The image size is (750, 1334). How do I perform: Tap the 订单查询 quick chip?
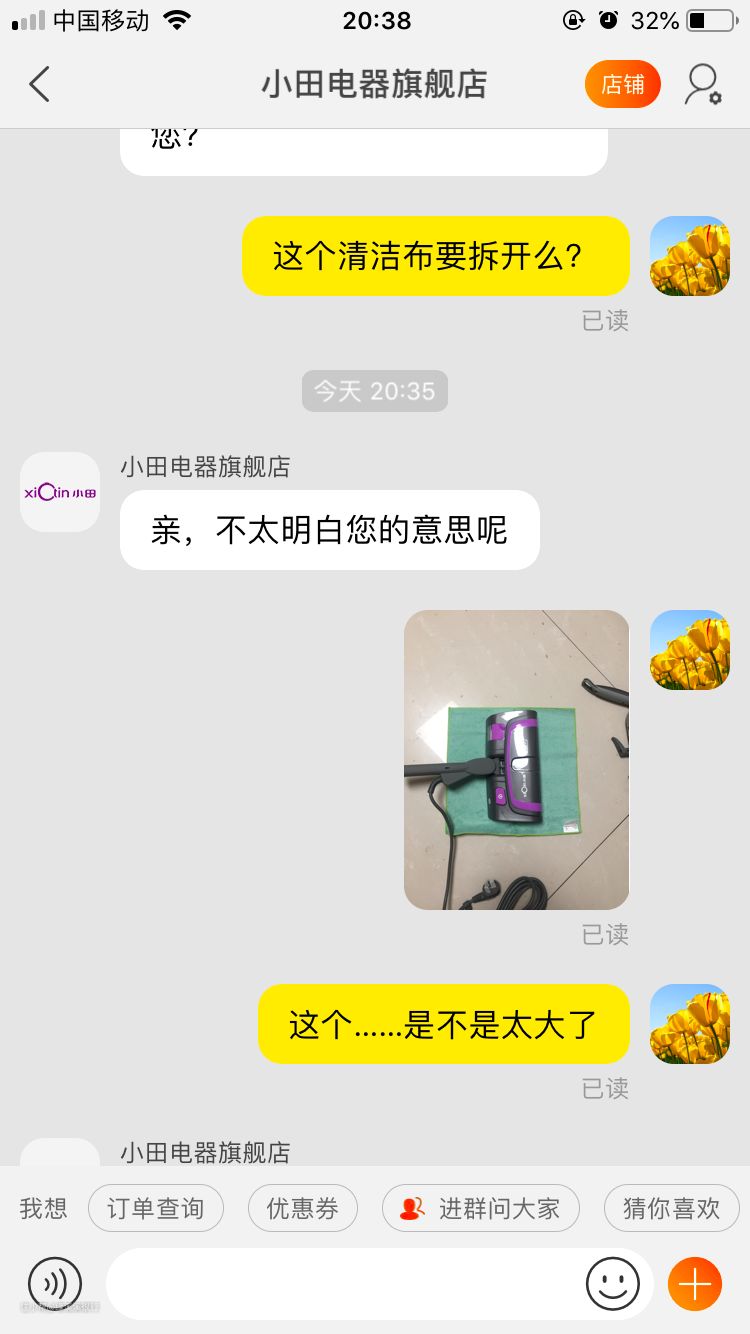click(155, 1209)
